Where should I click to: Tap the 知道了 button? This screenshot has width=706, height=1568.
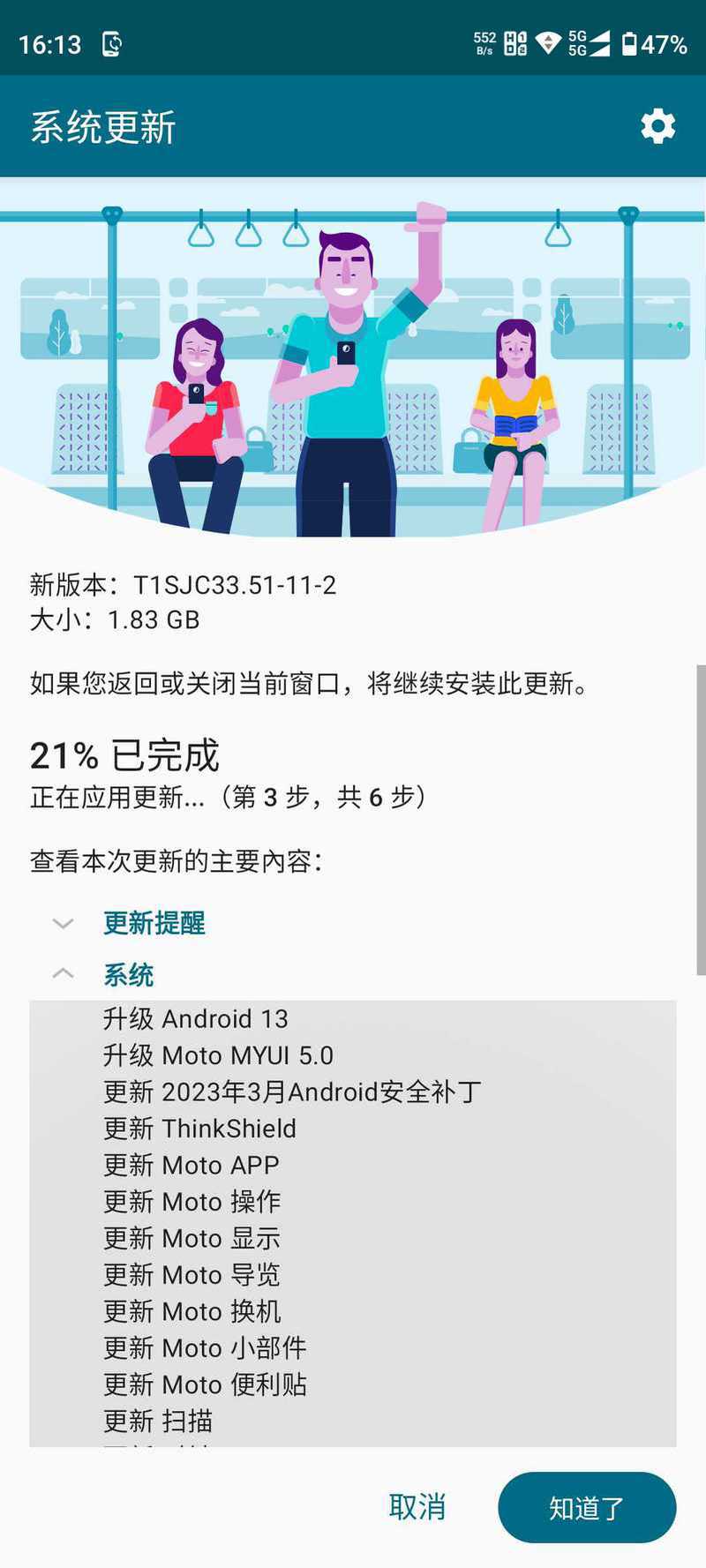click(587, 1507)
